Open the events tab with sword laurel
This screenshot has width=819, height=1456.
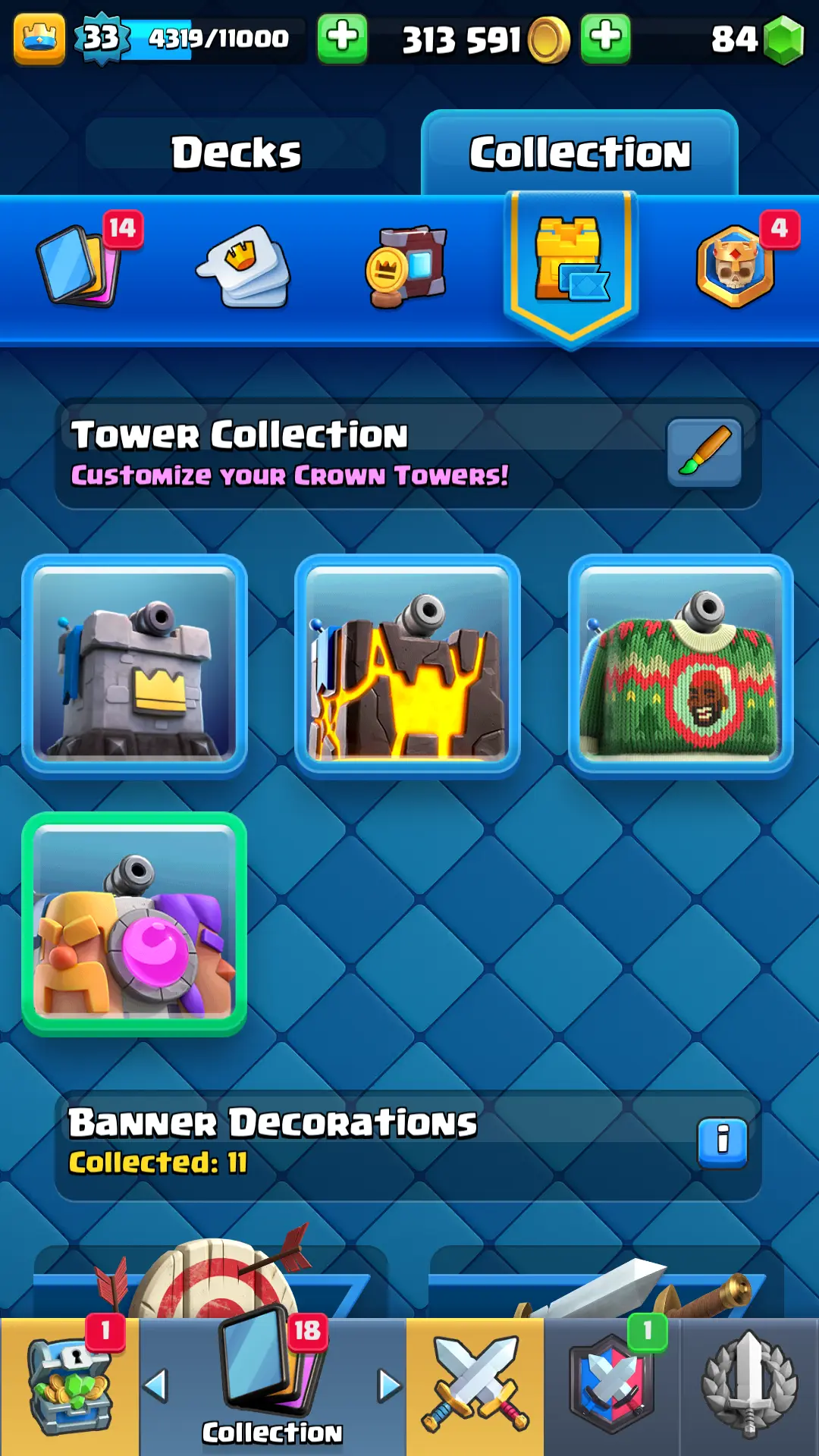click(x=749, y=1386)
